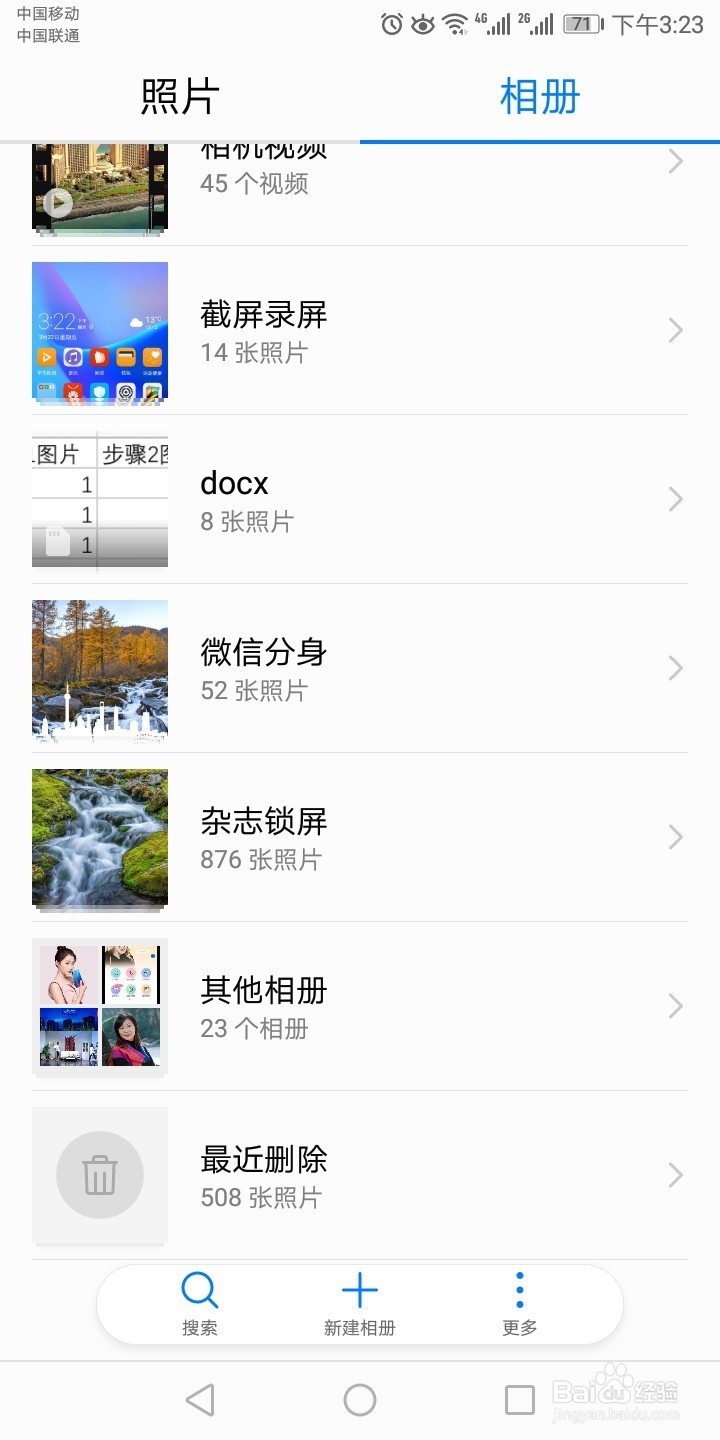Open the docx album
The image size is (720, 1440).
[360, 499]
